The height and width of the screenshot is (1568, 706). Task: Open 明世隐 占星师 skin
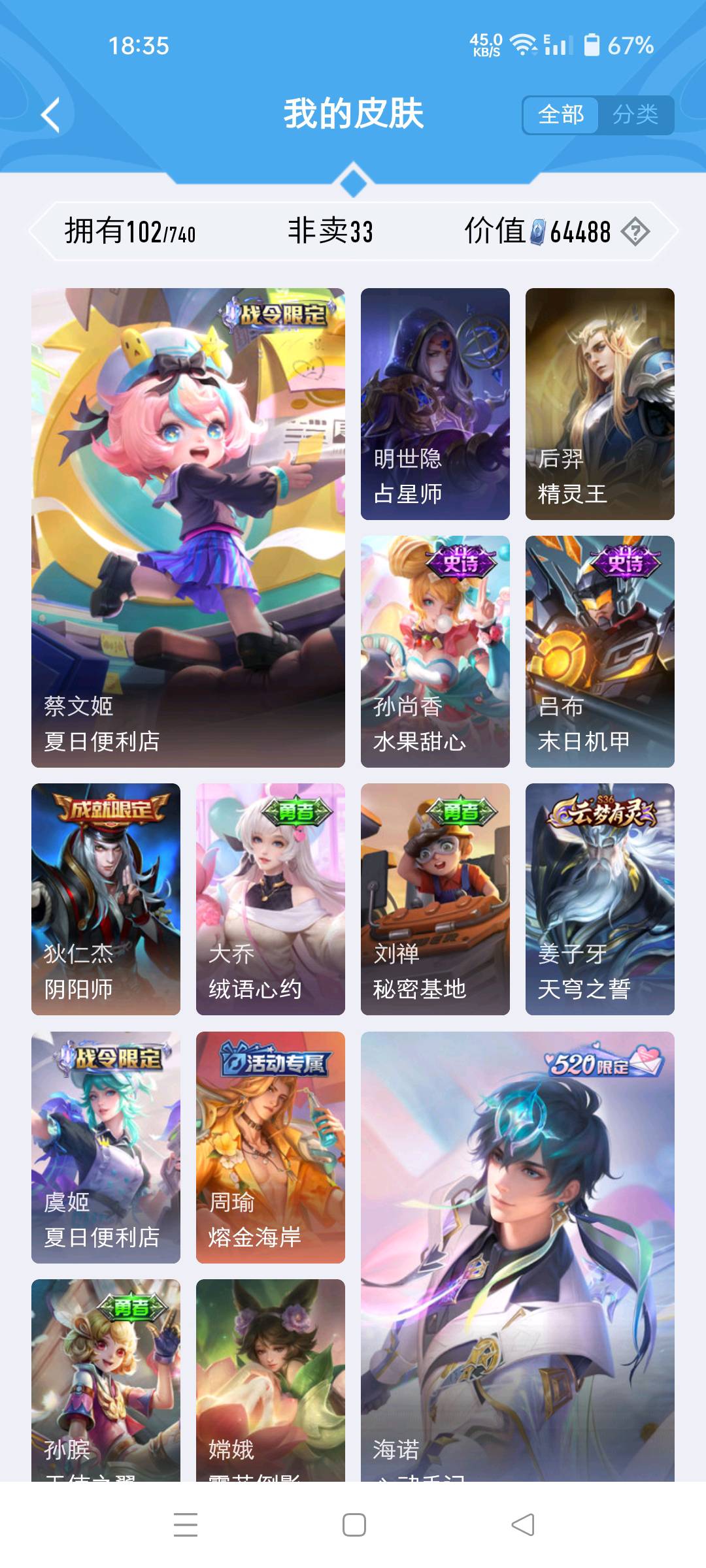[x=435, y=404]
